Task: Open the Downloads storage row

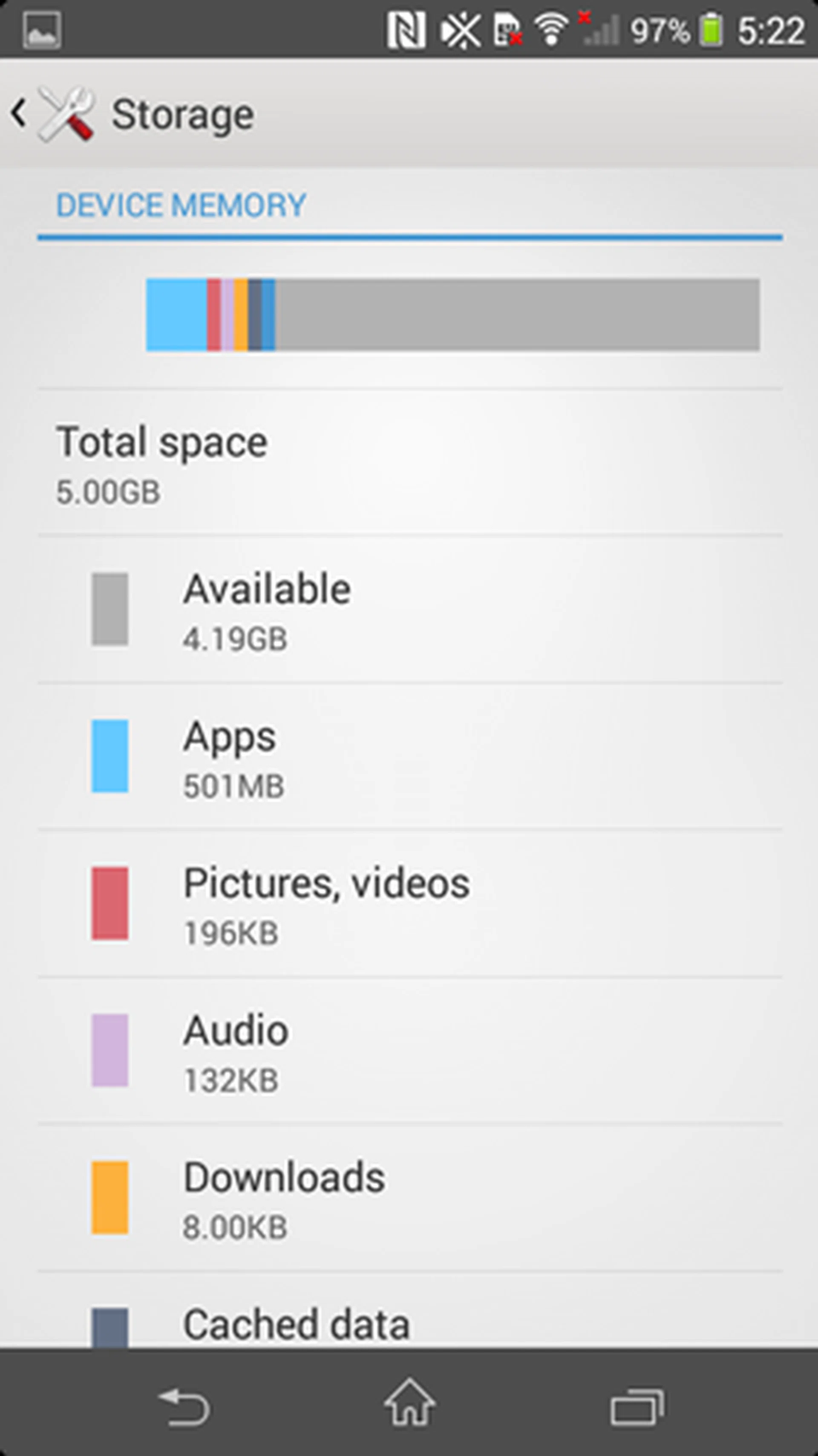Action: (409, 1197)
